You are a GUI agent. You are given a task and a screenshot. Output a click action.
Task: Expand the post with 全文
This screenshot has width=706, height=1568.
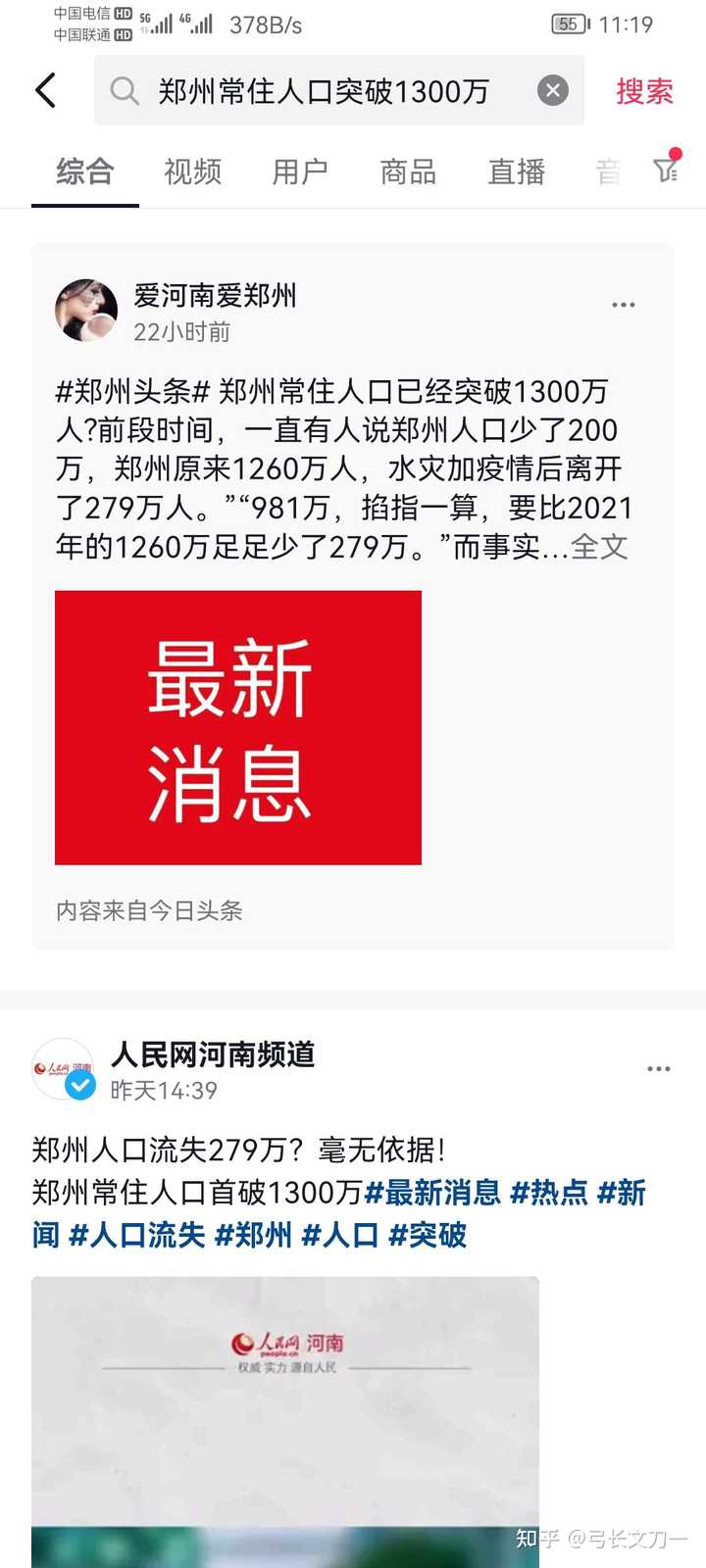599,547
